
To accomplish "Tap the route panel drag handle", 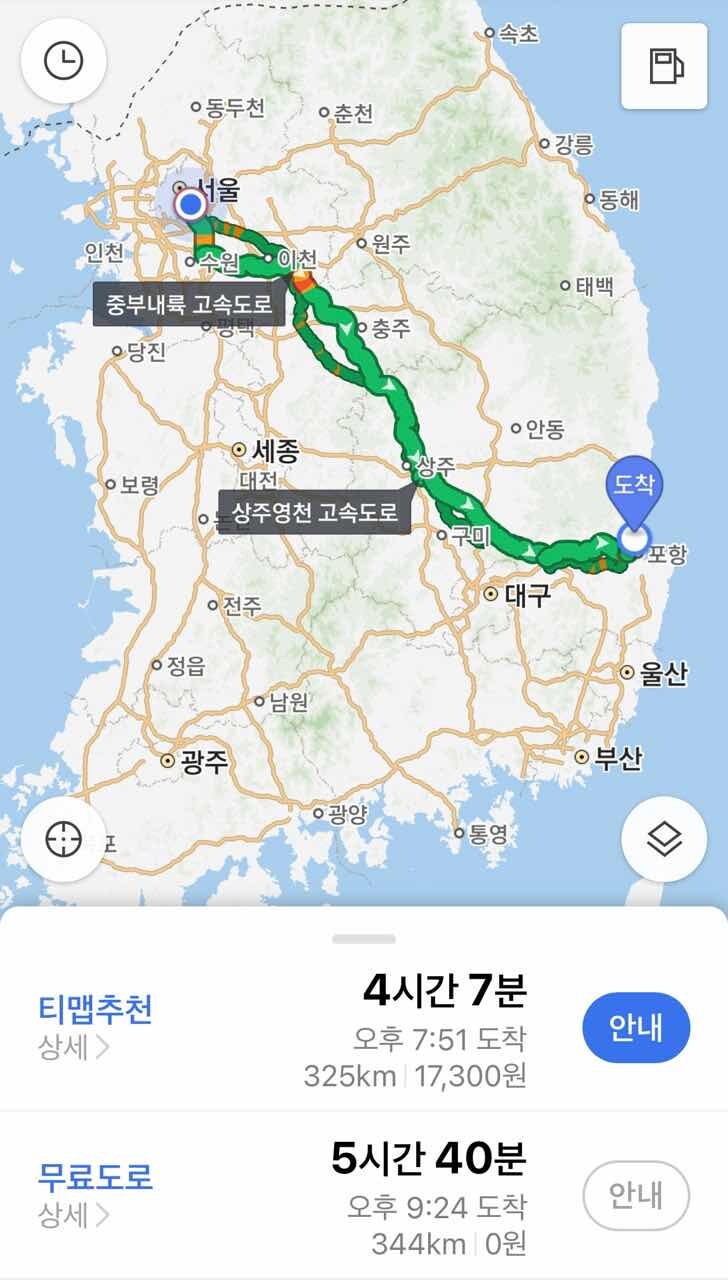I will pos(364,939).
